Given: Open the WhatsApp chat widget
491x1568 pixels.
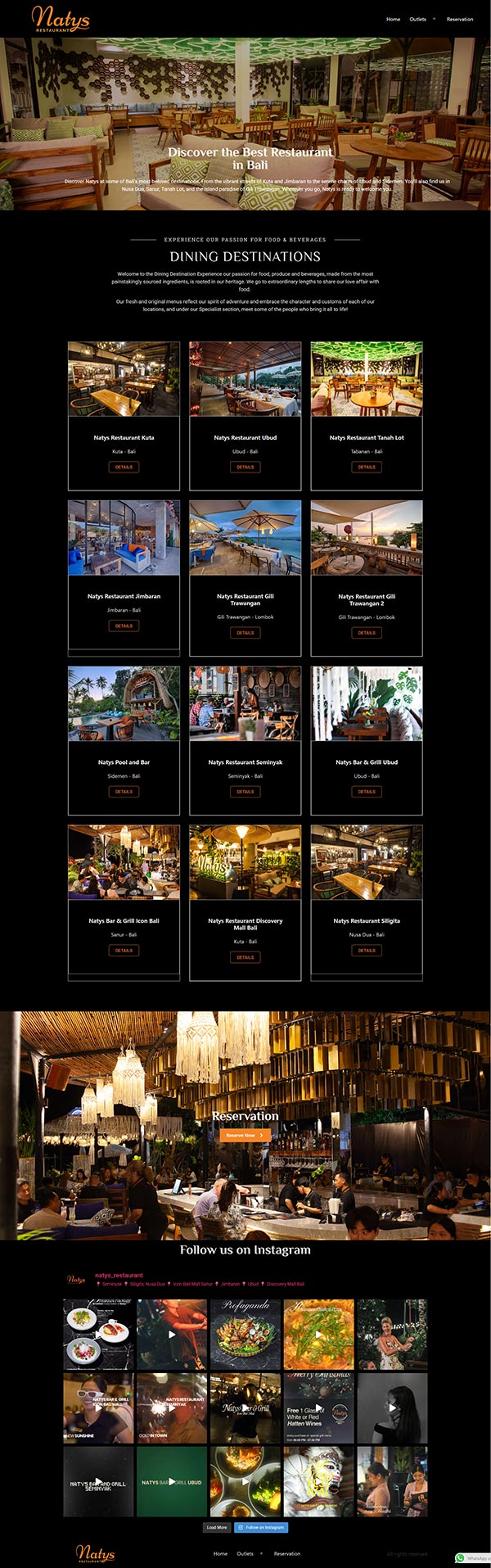Looking at the screenshot, I should pos(472,1558).
